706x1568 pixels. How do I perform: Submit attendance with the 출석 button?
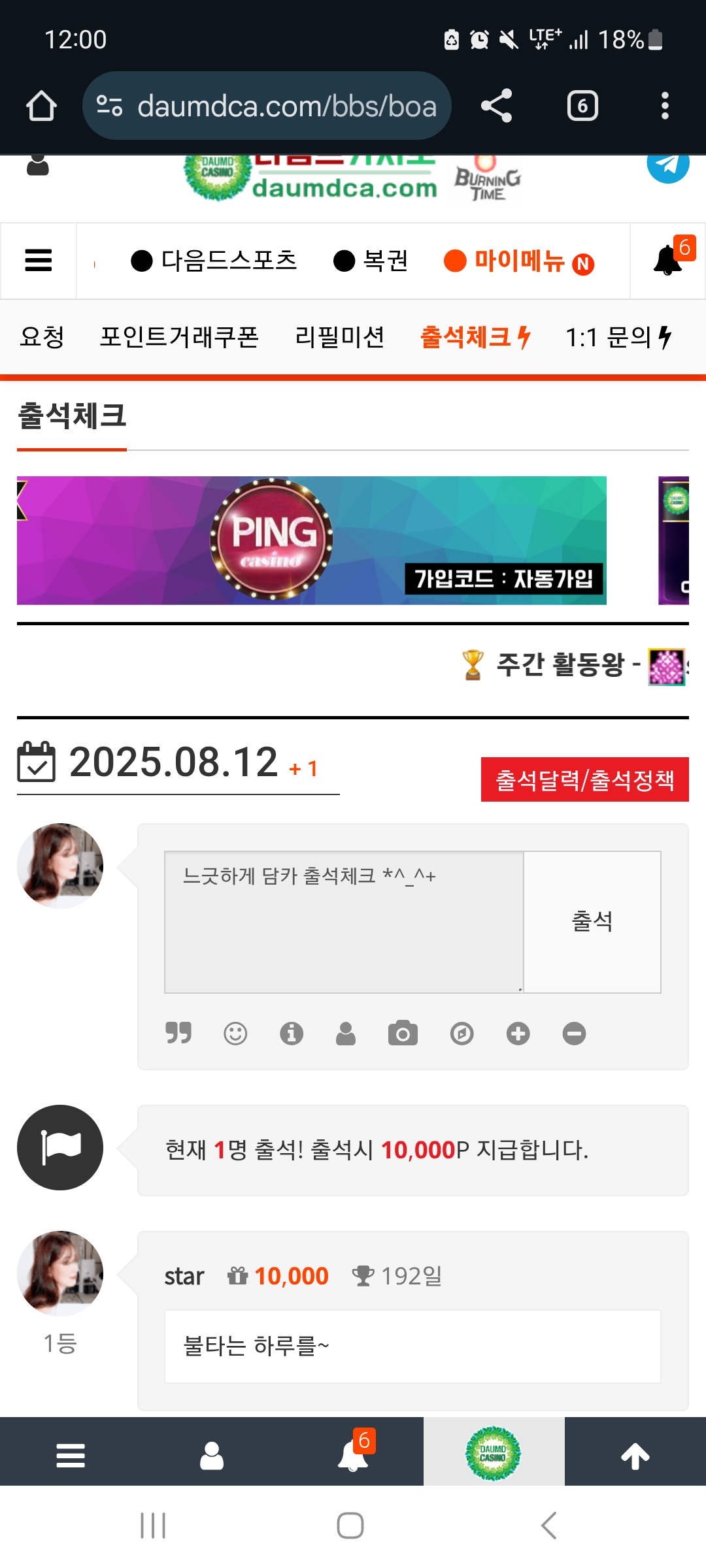coord(592,922)
